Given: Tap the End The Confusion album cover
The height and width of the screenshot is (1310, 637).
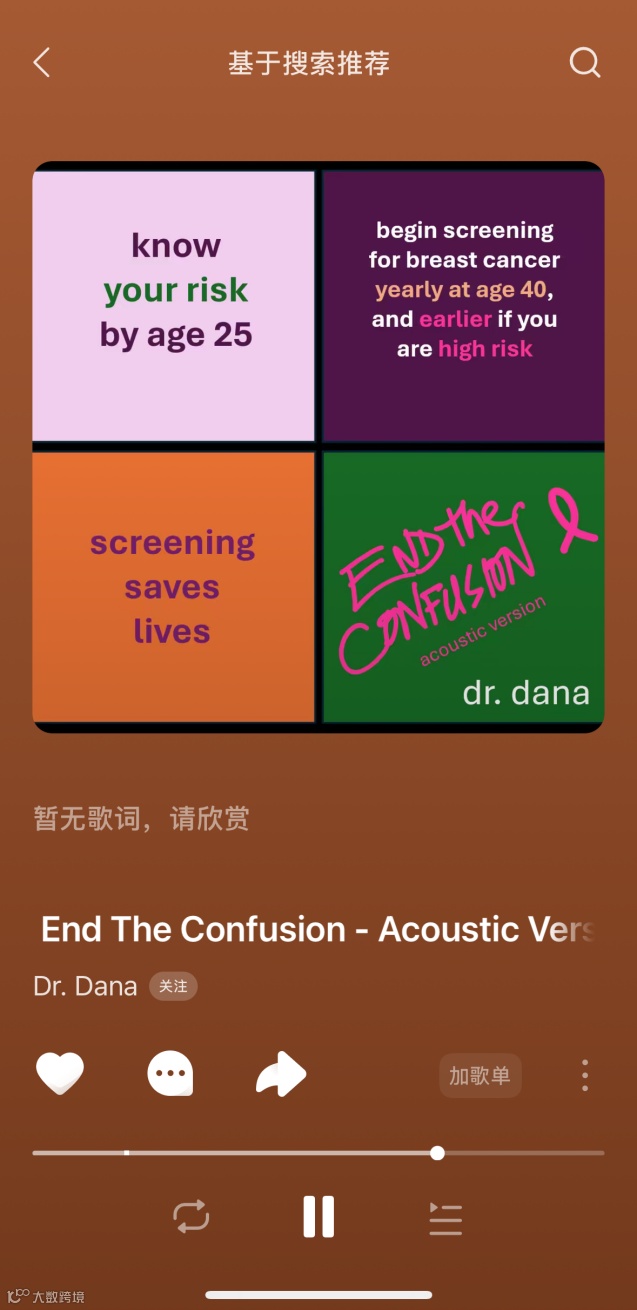Looking at the screenshot, I should coord(318,447).
